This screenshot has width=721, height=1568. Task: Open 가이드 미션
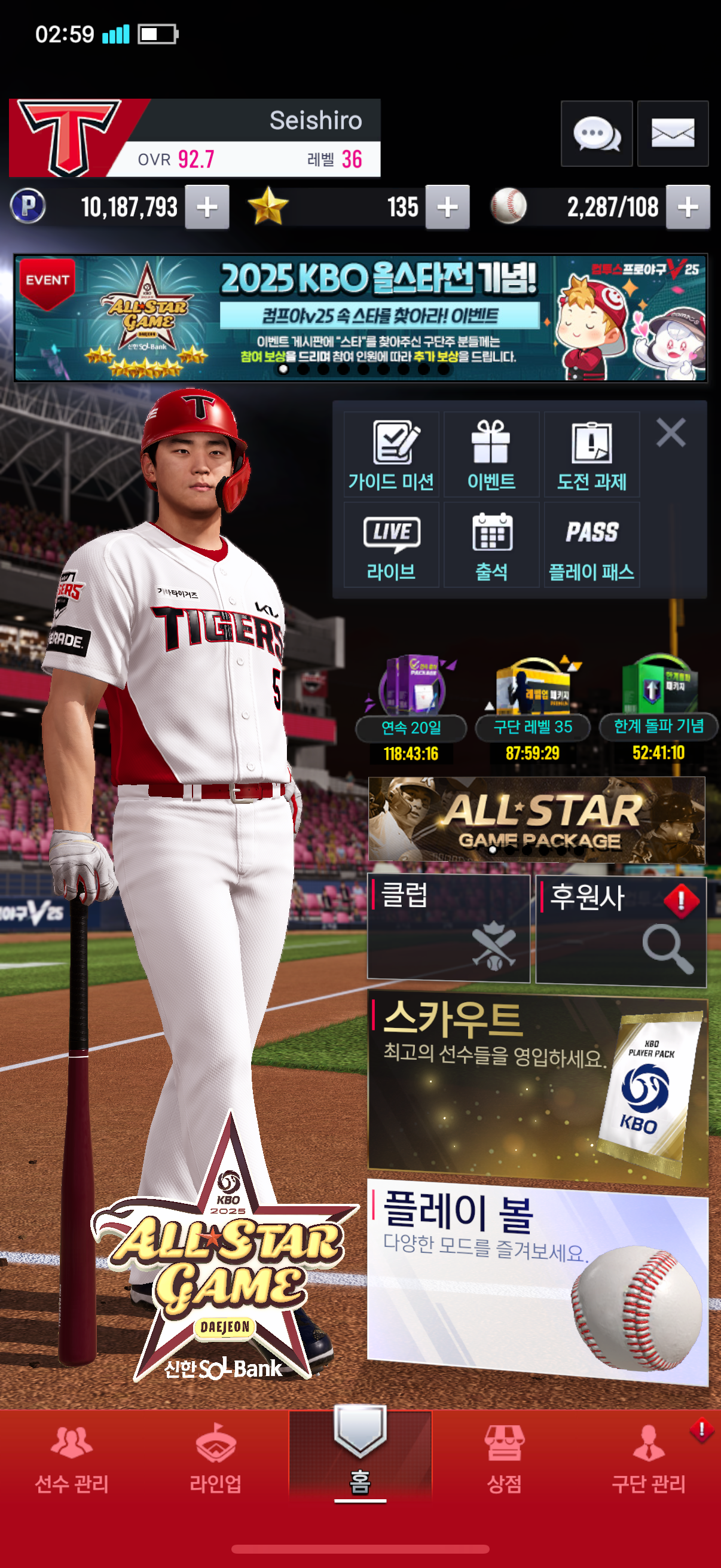click(x=390, y=454)
